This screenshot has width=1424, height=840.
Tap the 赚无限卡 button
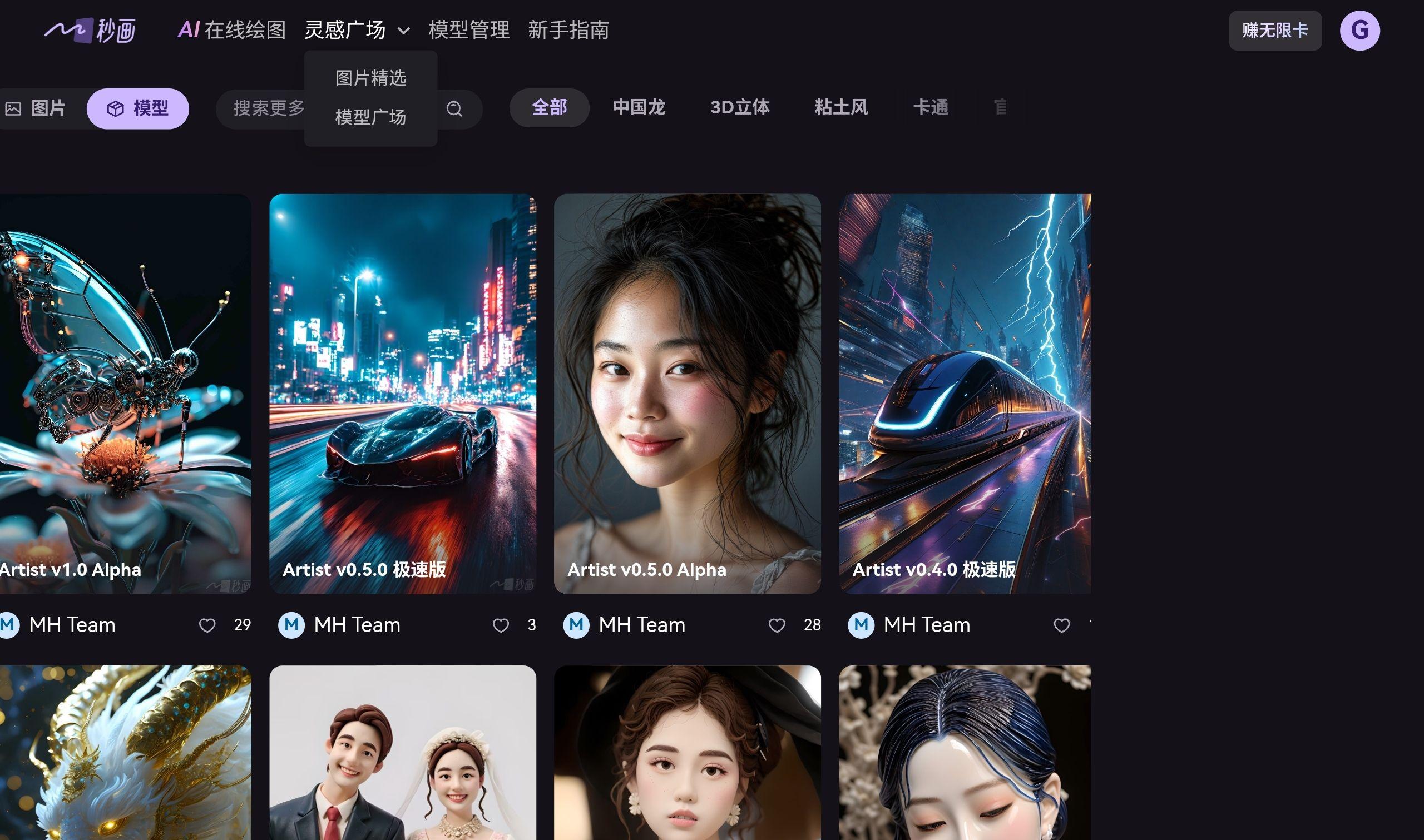(x=1274, y=31)
